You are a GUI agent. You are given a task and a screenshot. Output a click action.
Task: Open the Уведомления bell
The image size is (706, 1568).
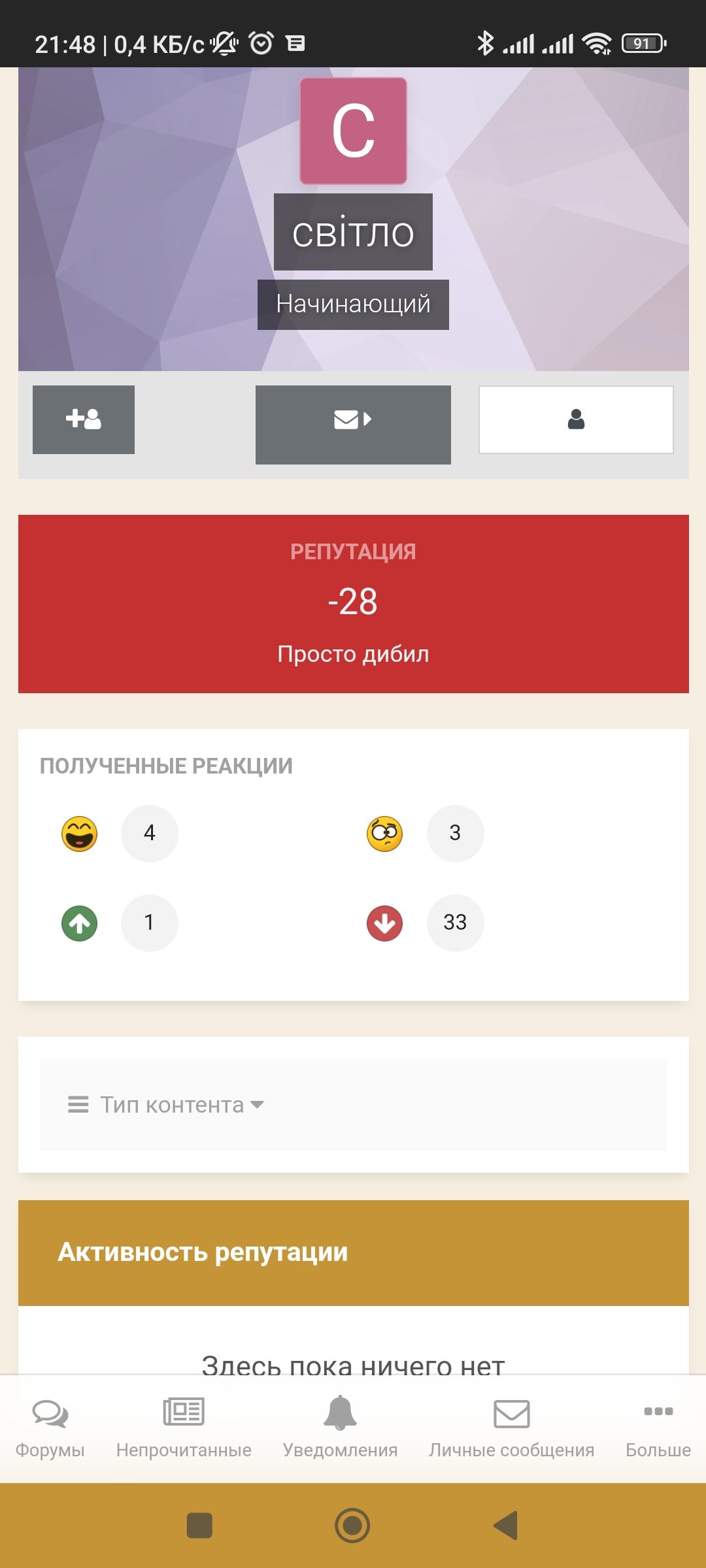tap(340, 1429)
